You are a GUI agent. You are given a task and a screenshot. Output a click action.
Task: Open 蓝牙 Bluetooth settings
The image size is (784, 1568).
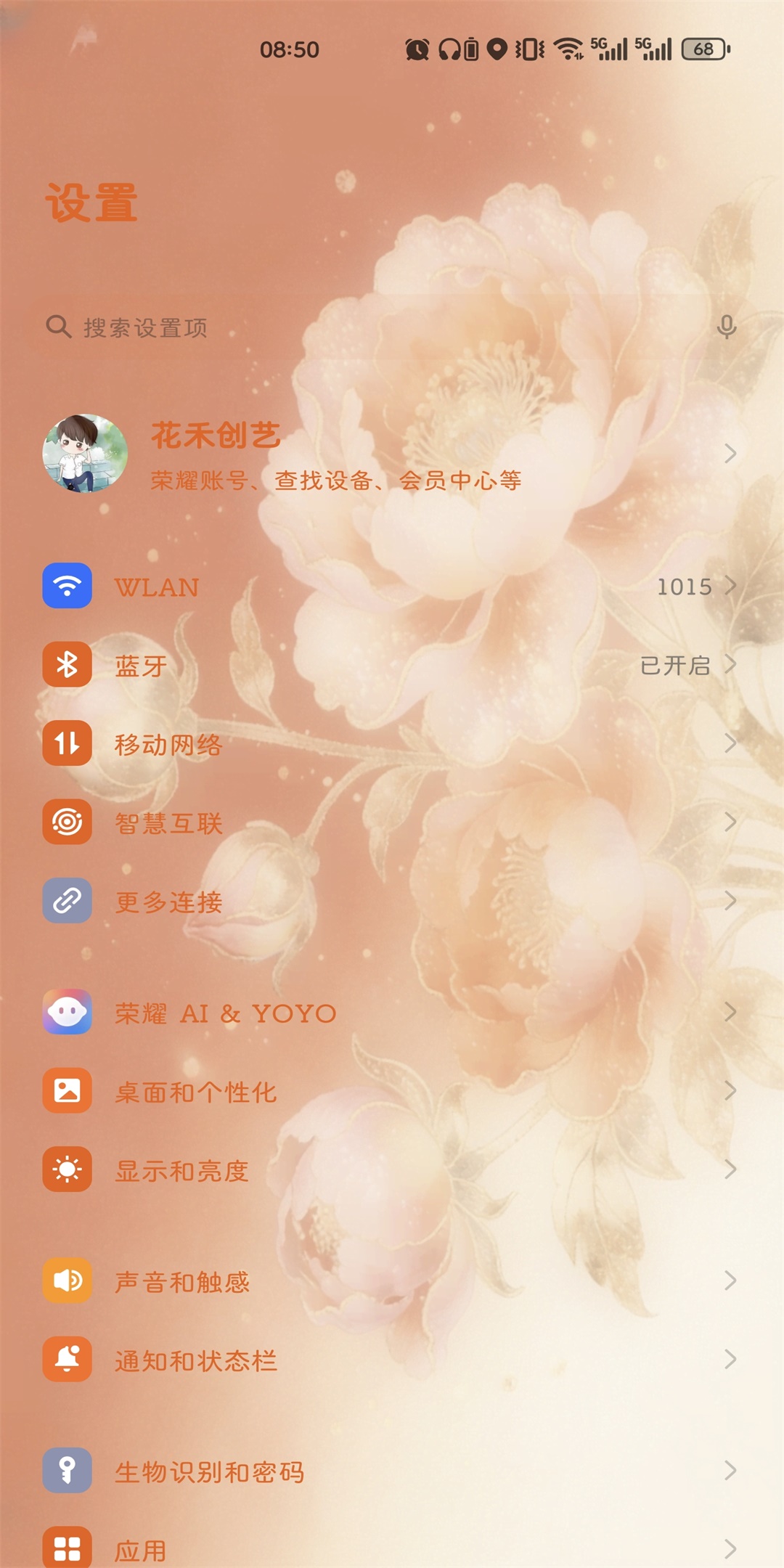coord(142,665)
